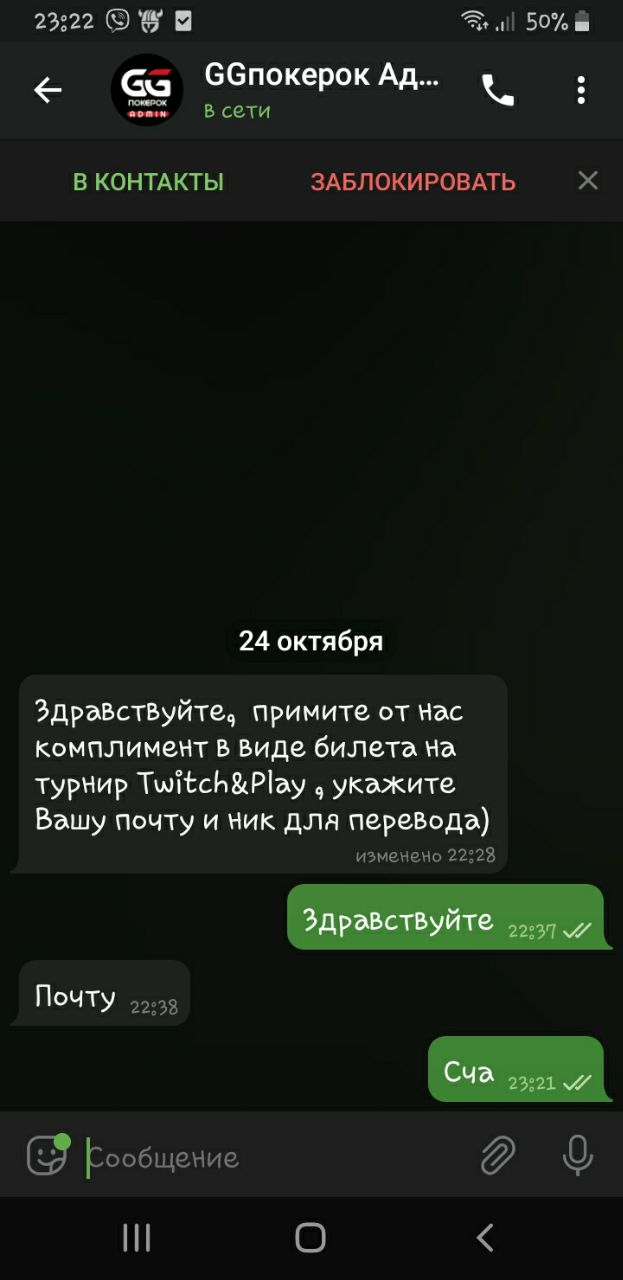Open the three-dot overflow menu

coord(581,91)
